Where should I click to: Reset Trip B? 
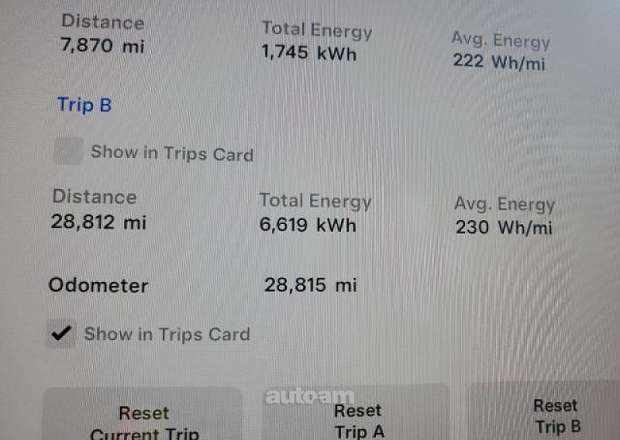tap(555, 415)
